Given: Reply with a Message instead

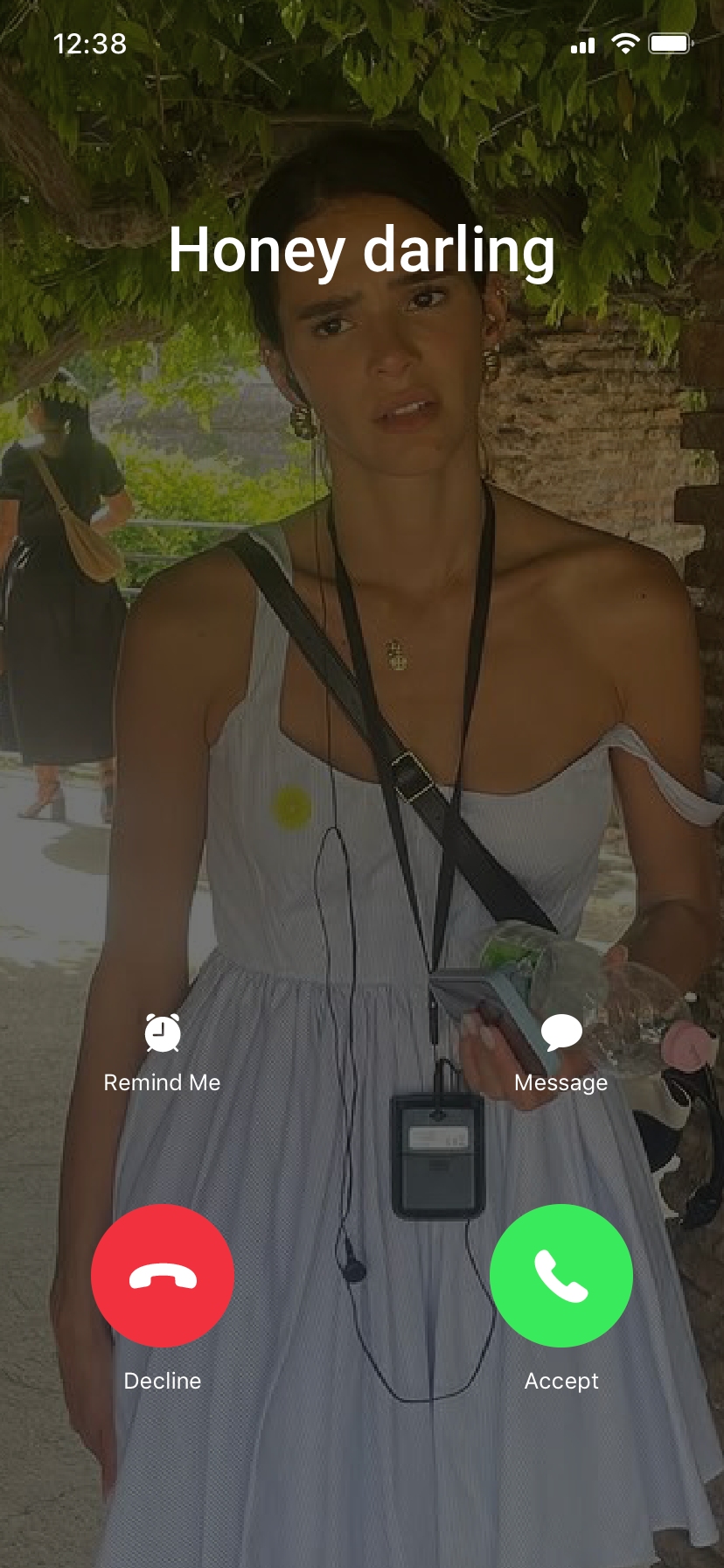Looking at the screenshot, I should [x=560, y=1051].
